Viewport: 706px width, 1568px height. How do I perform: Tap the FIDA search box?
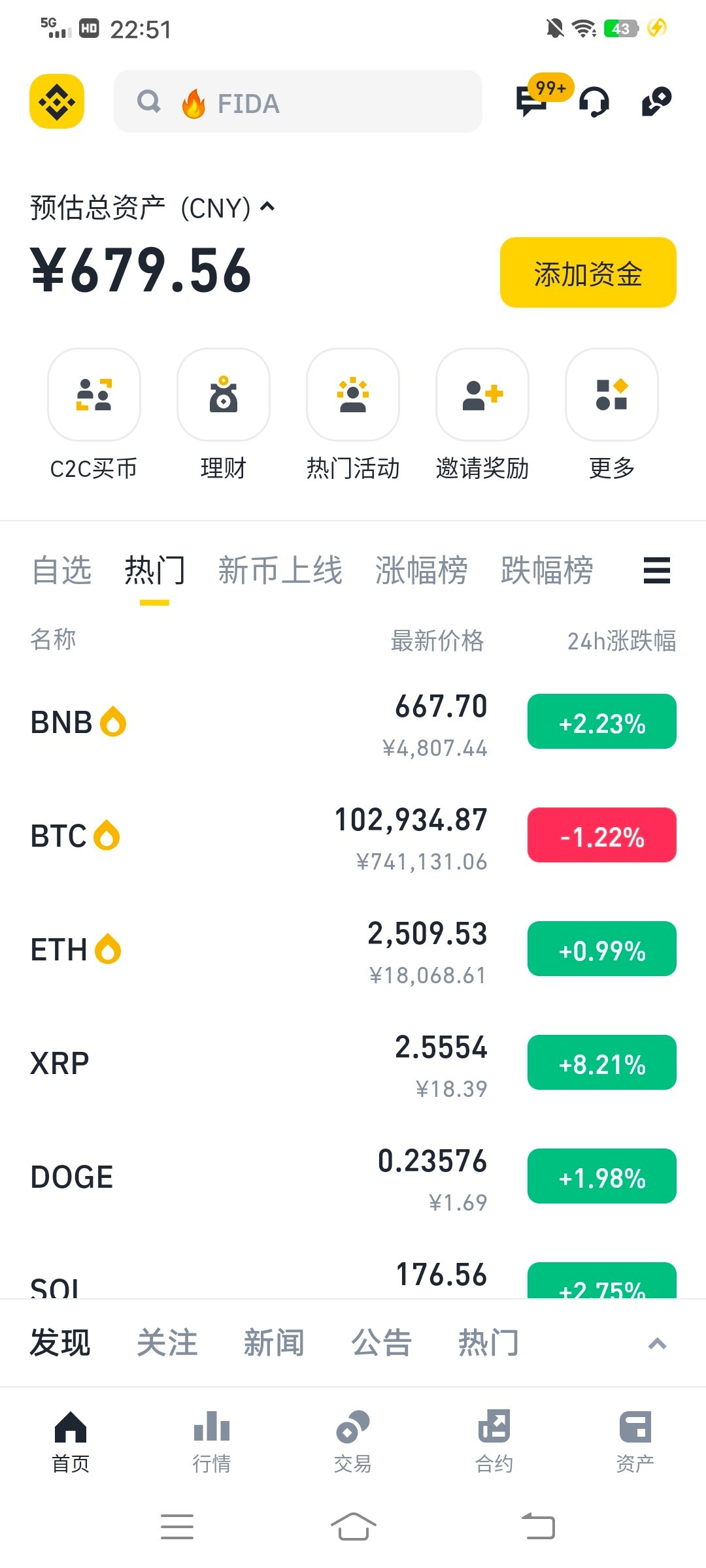tap(297, 102)
